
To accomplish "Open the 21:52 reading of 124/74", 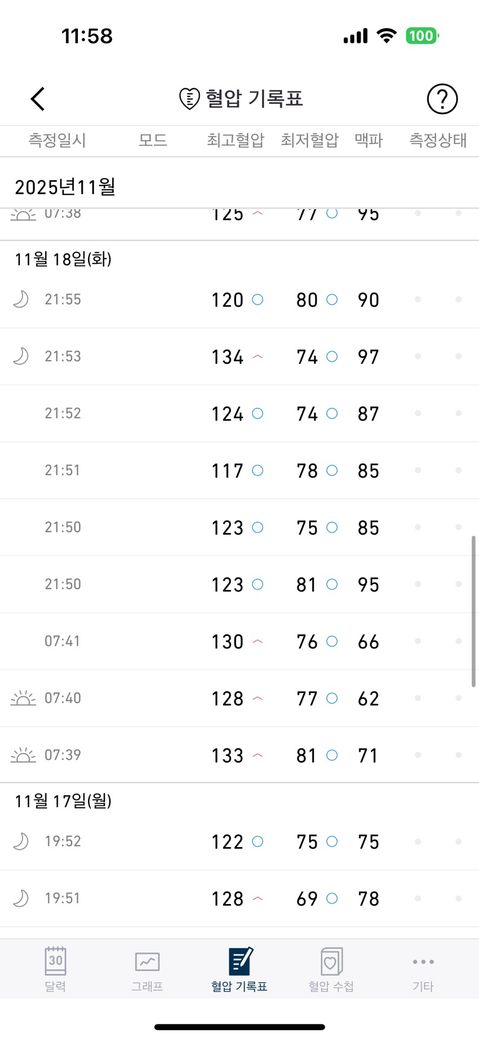I will coord(240,414).
